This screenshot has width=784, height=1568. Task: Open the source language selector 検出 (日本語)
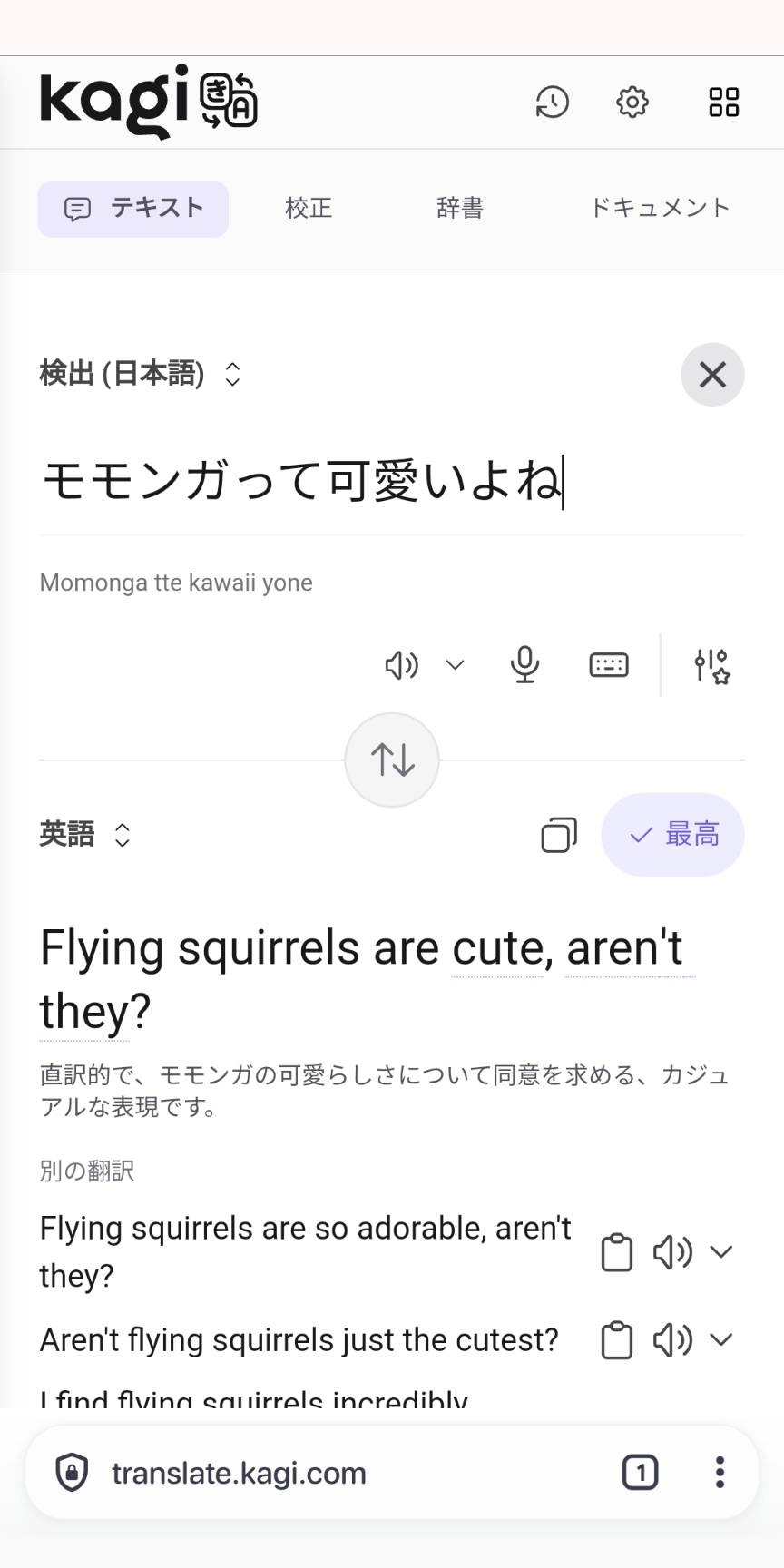coord(141,374)
